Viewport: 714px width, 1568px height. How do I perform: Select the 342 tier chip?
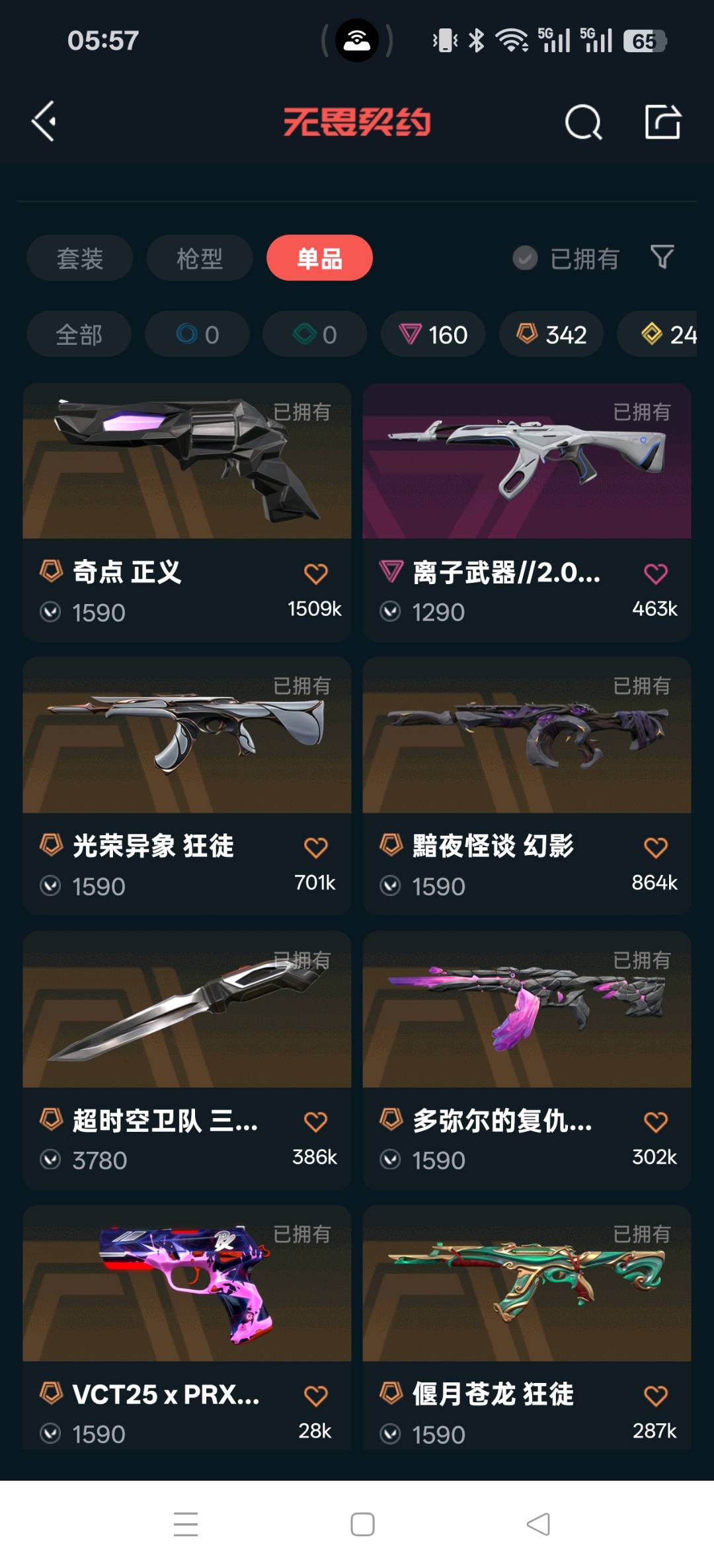pos(551,334)
